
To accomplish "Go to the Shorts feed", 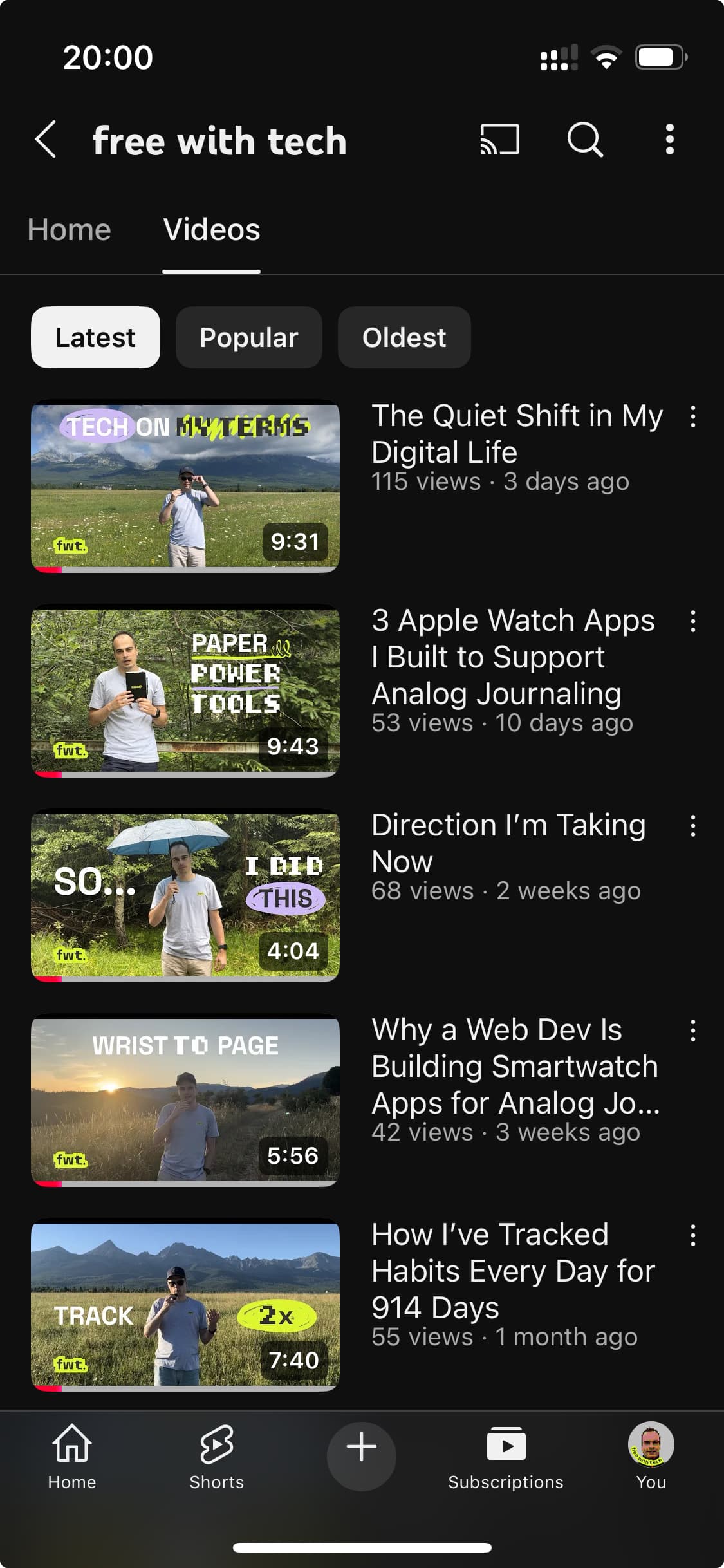I will point(216,1456).
